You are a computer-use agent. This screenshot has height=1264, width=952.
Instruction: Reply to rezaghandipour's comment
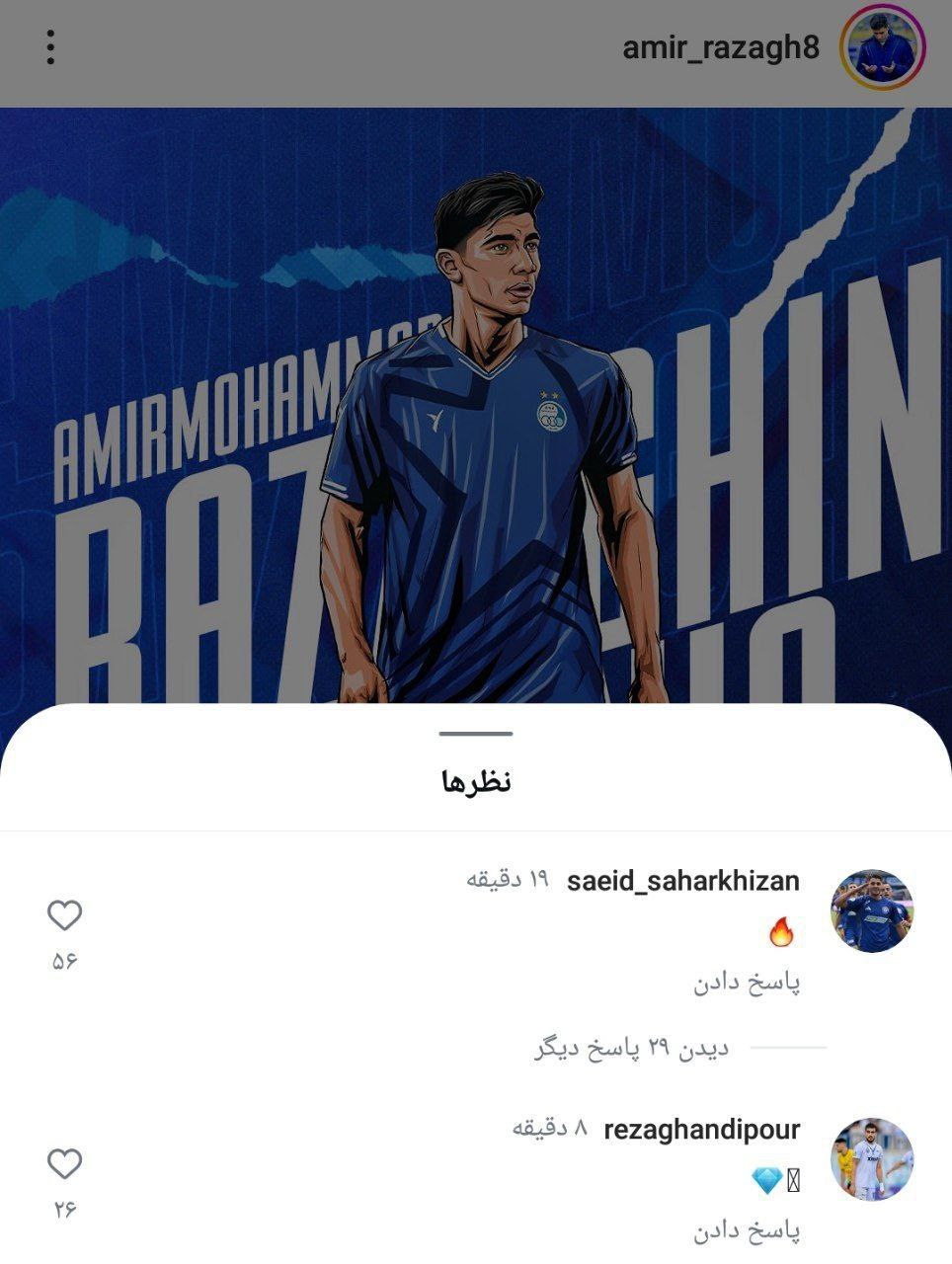[x=747, y=1231]
